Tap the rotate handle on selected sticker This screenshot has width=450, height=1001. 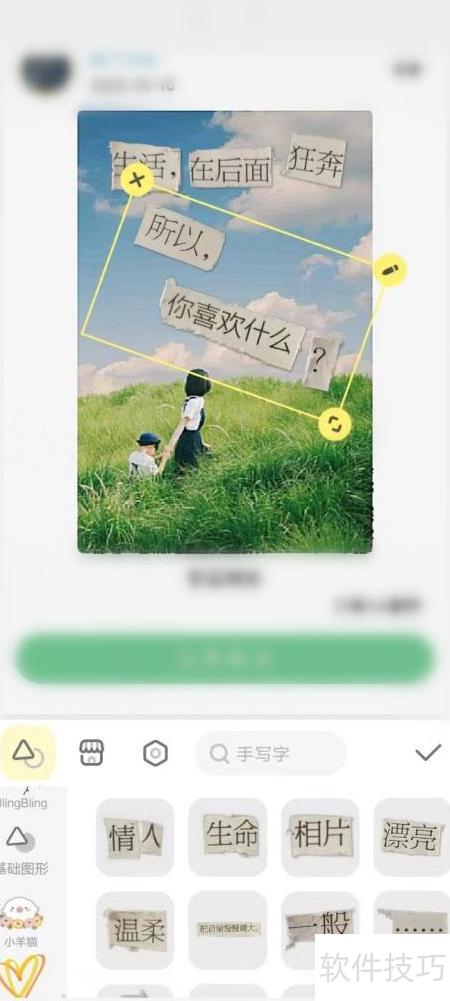click(335, 424)
